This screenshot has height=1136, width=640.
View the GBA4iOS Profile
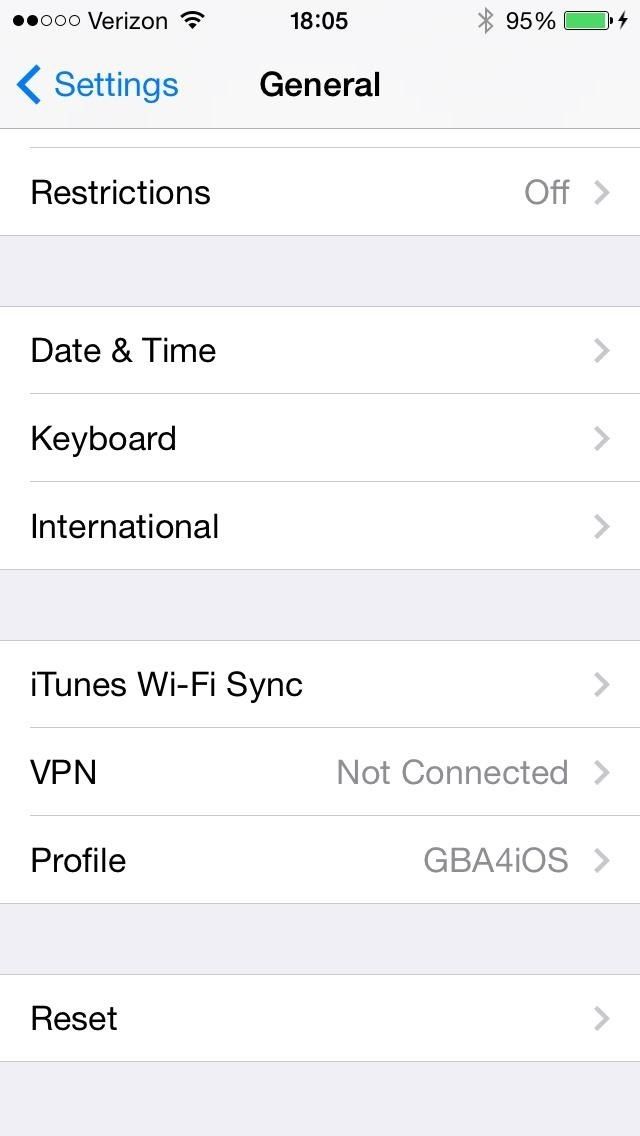click(320, 860)
